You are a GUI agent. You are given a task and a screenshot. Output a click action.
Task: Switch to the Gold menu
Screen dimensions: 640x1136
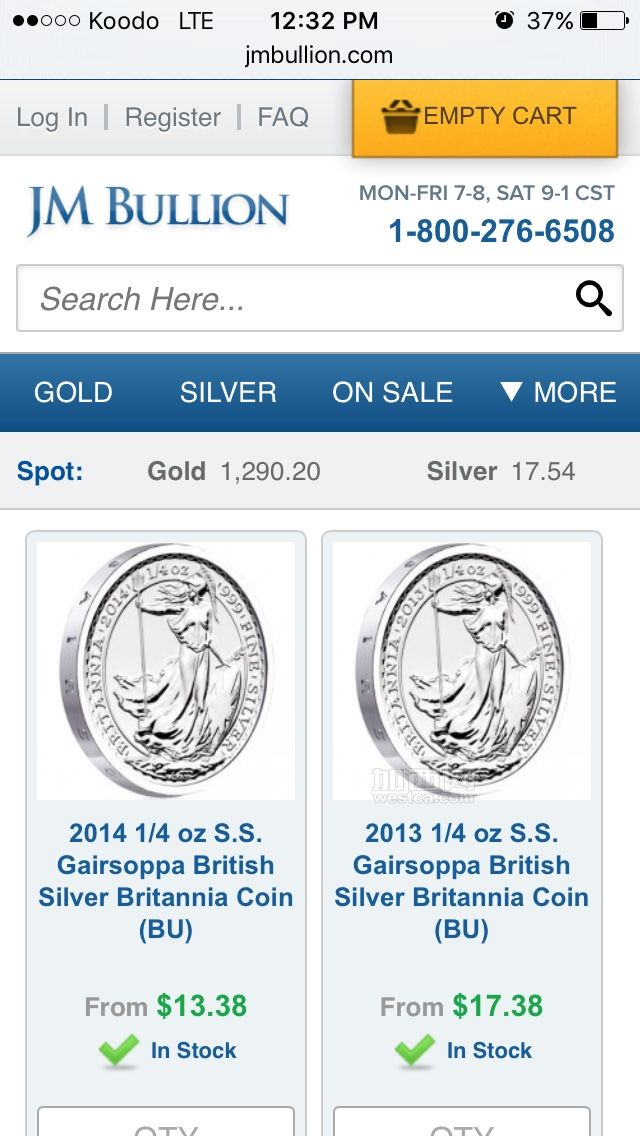point(73,392)
